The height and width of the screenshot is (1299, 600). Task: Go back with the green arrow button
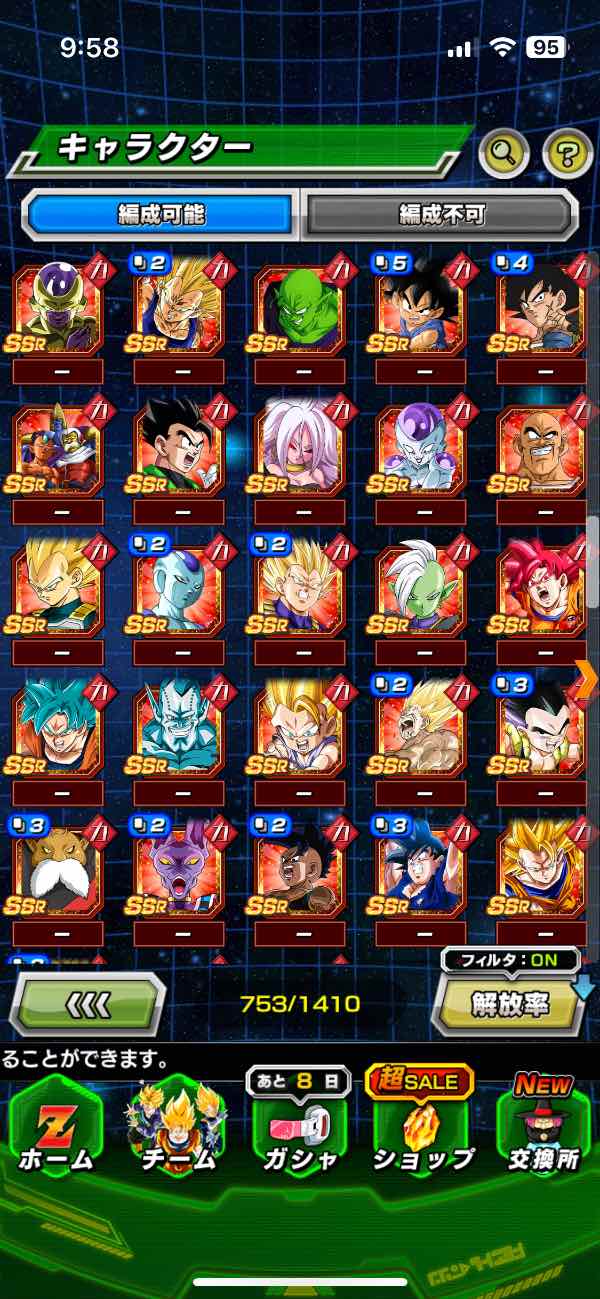tap(87, 1003)
